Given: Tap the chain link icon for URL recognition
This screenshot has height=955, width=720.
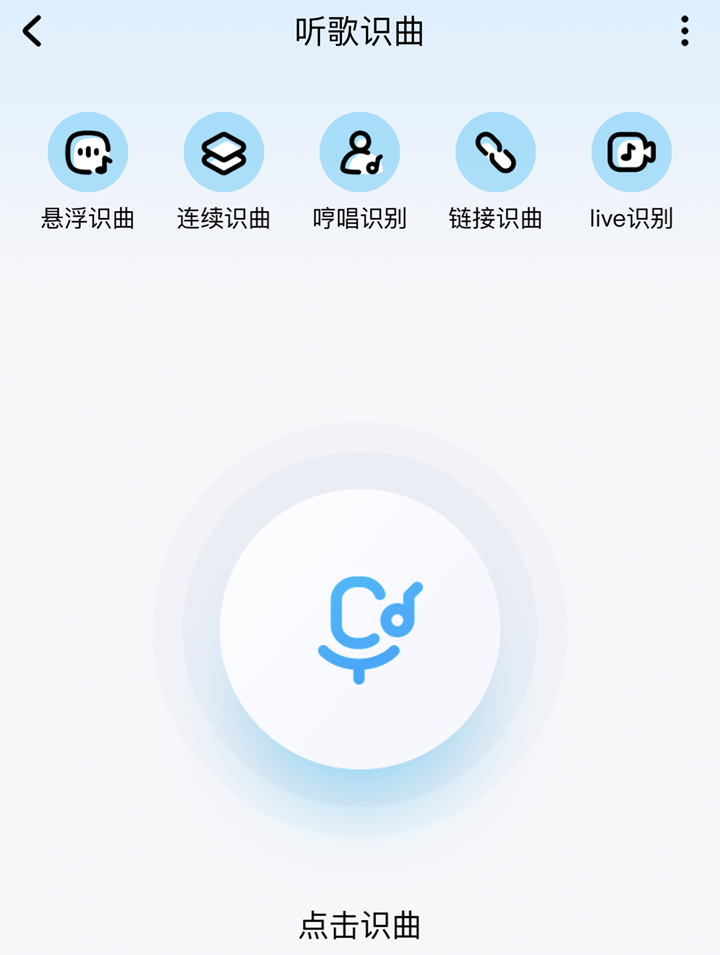Looking at the screenshot, I should [x=496, y=151].
